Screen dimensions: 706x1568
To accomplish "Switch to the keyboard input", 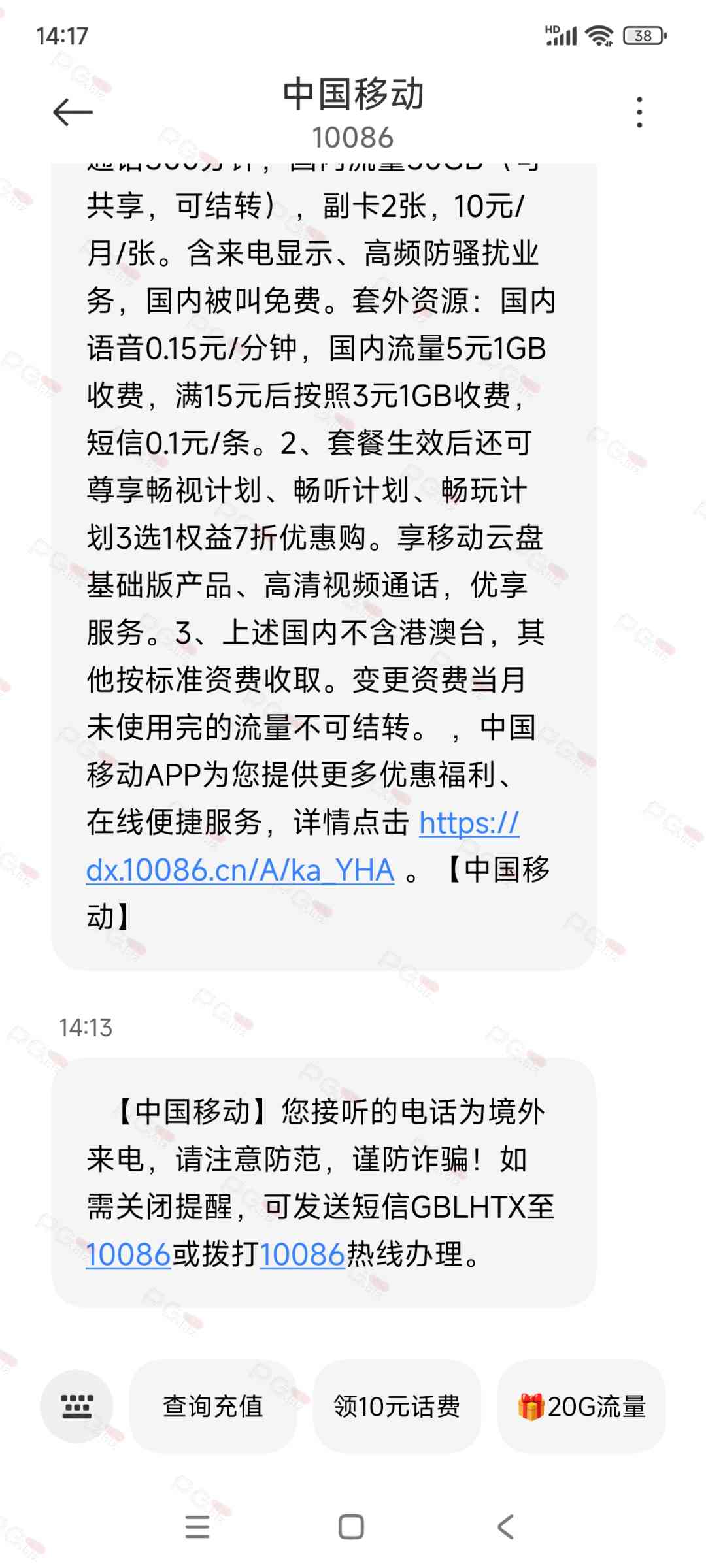I will (x=76, y=1406).
